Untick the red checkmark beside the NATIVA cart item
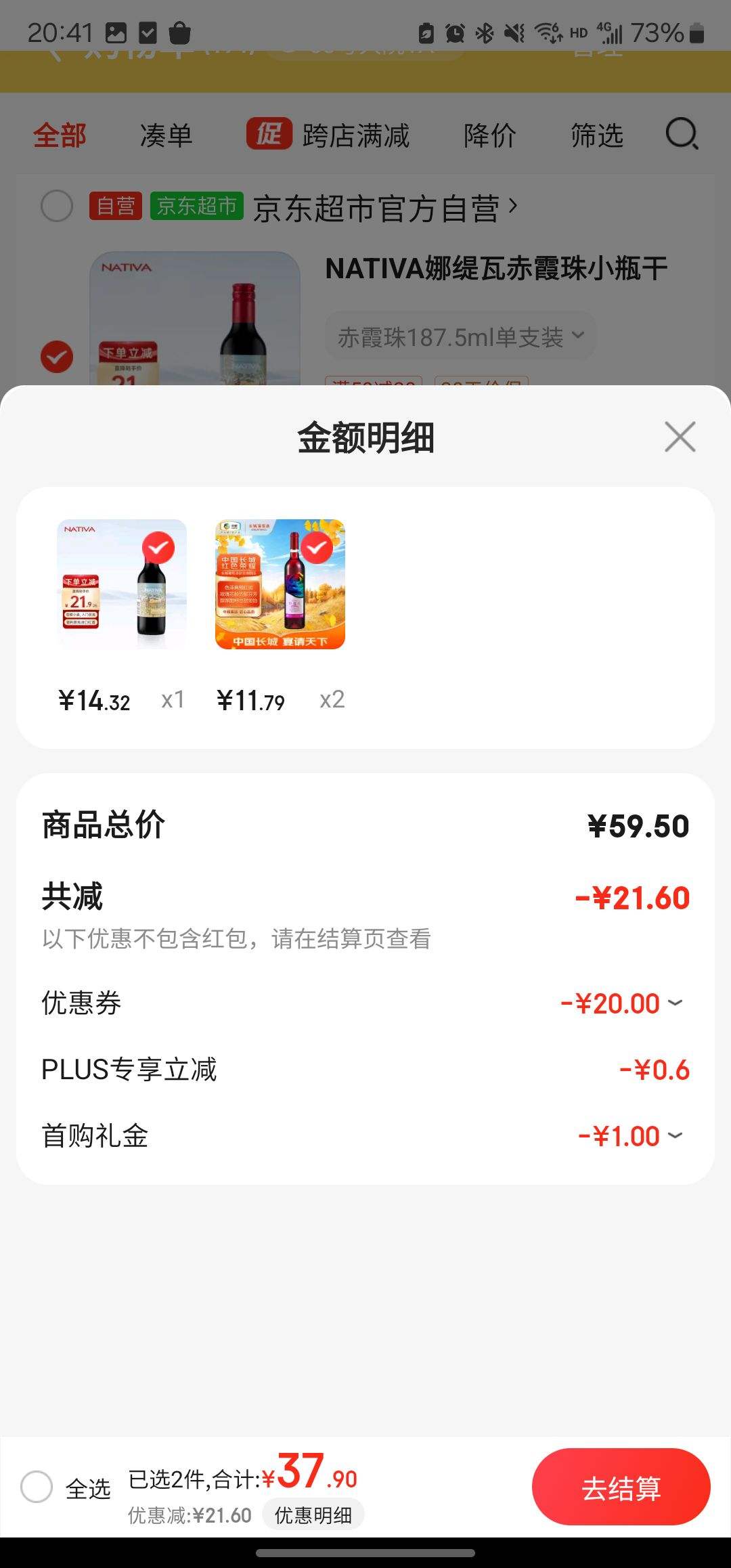The image size is (731, 1568). click(58, 357)
